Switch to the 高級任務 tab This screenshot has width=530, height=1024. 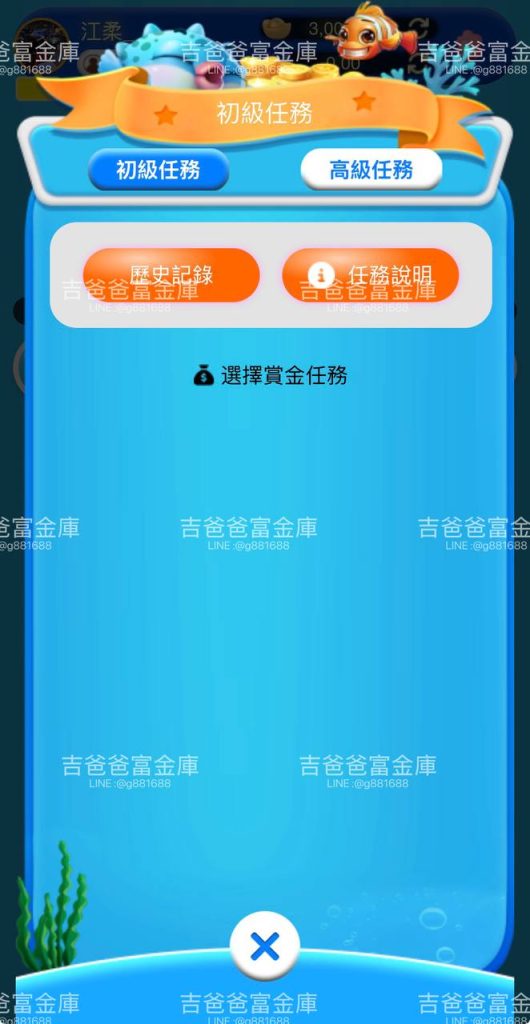(x=371, y=170)
